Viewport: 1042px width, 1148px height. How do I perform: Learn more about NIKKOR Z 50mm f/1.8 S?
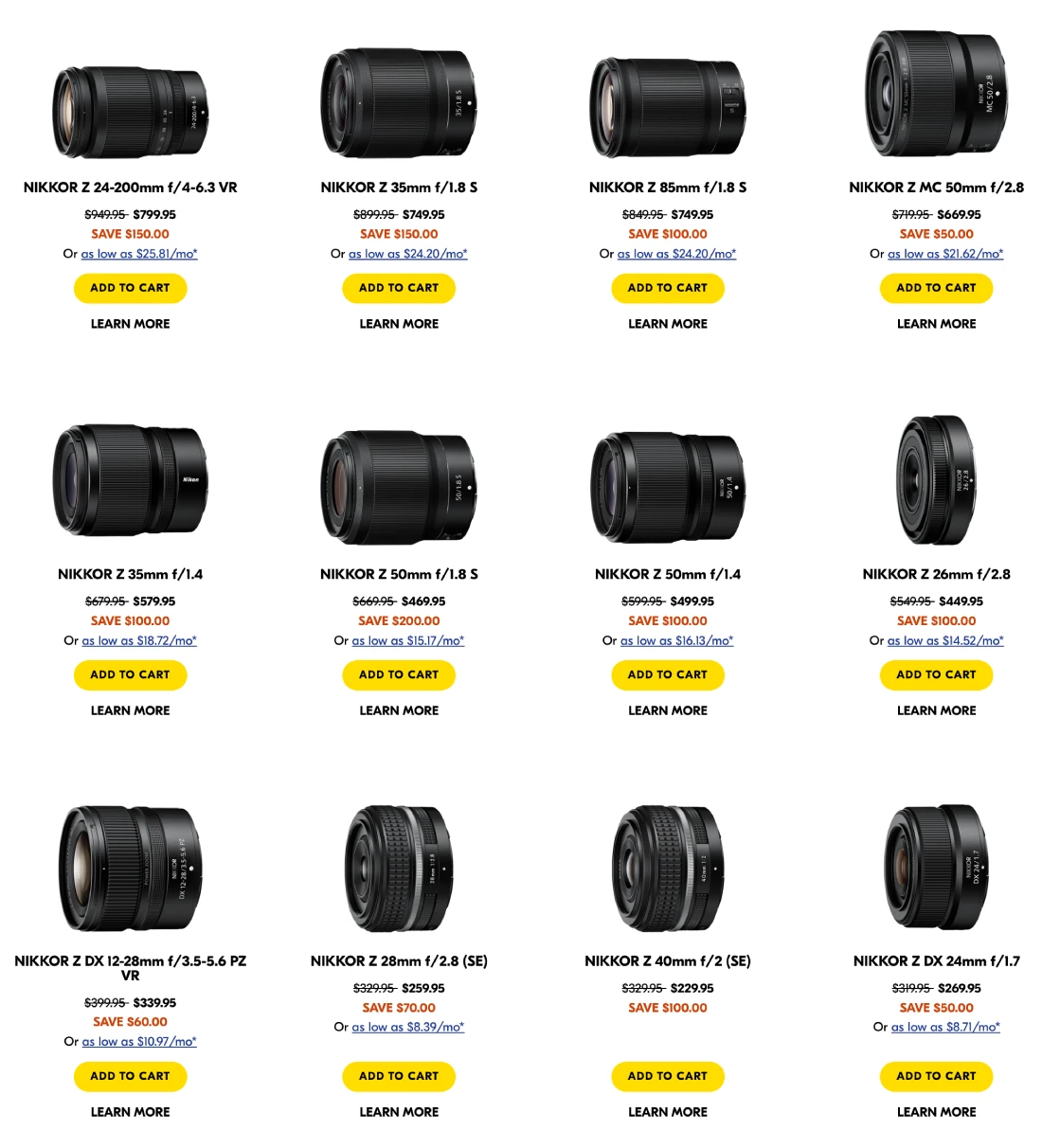coord(399,710)
